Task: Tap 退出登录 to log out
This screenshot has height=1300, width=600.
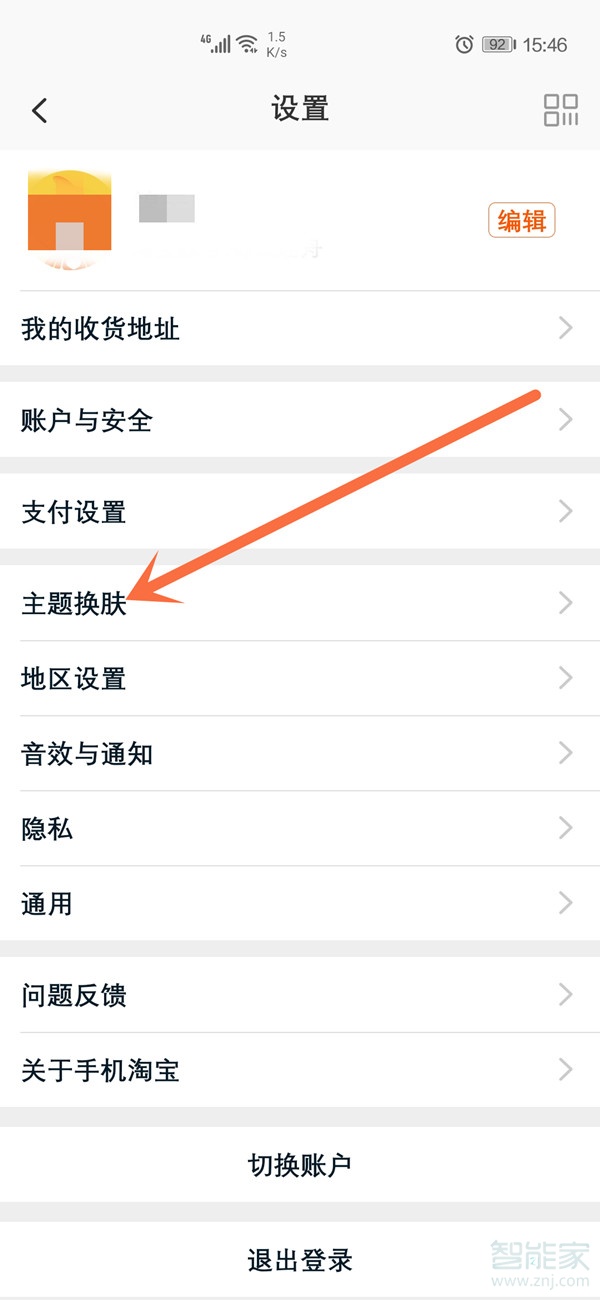Action: pyautogui.click(x=300, y=1259)
